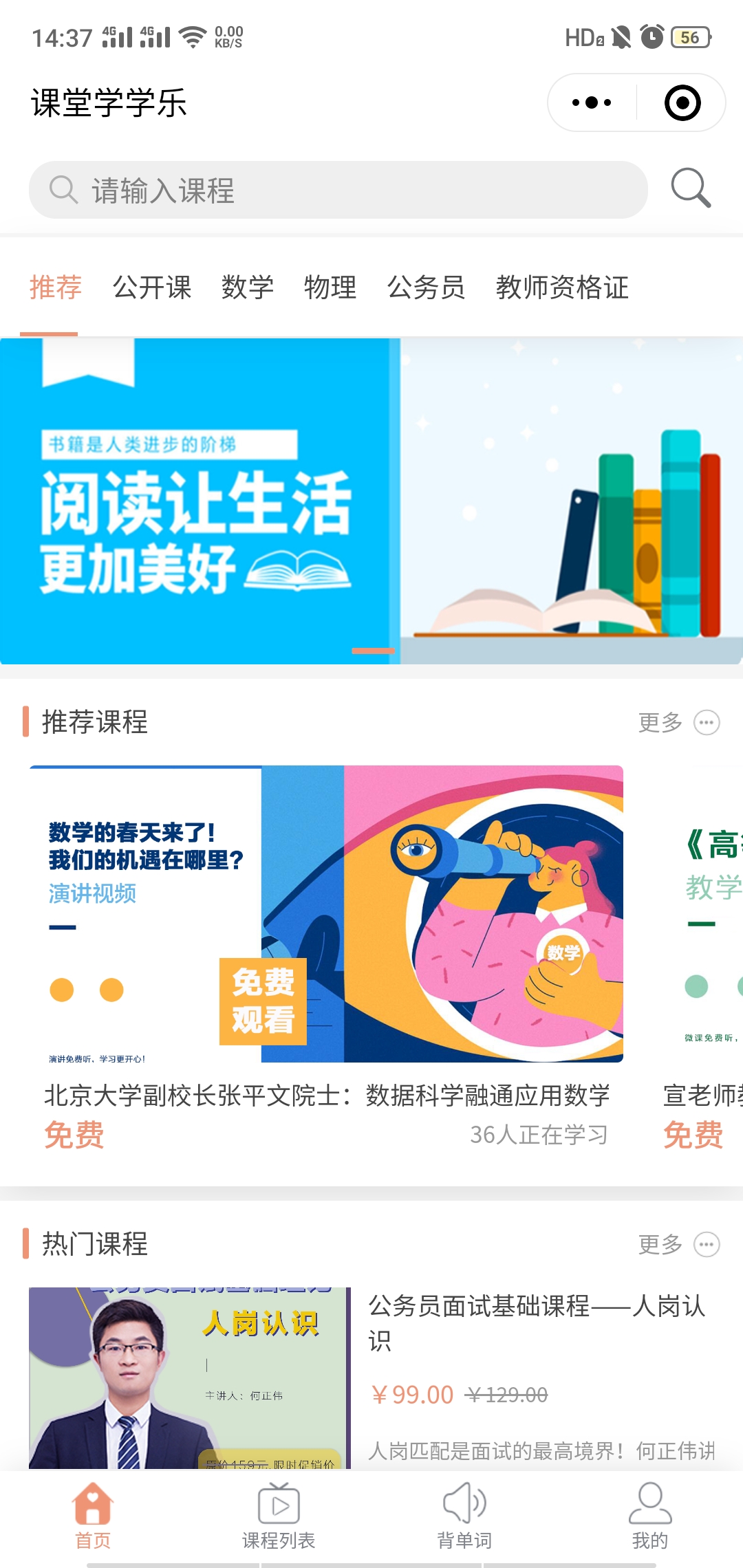Select the 教师资格证 category tab
The height and width of the screenshot is (1568, 743).
(562, 287)
